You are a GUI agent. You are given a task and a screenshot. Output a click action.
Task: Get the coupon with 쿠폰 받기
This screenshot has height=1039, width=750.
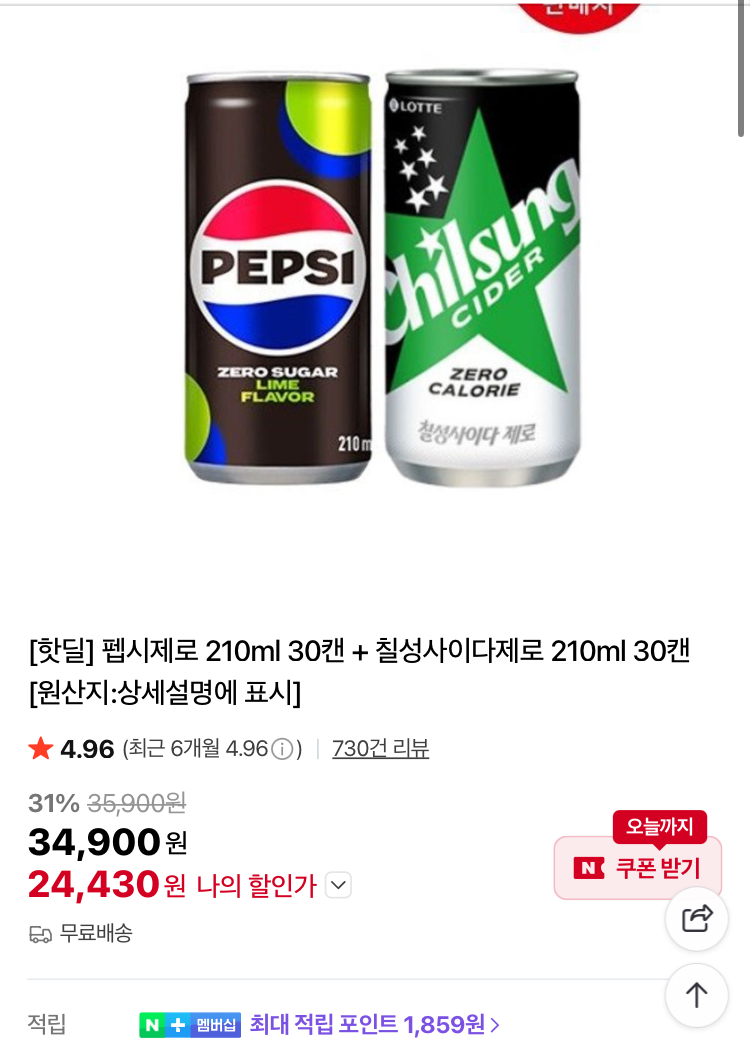click(x=638, y=867)
